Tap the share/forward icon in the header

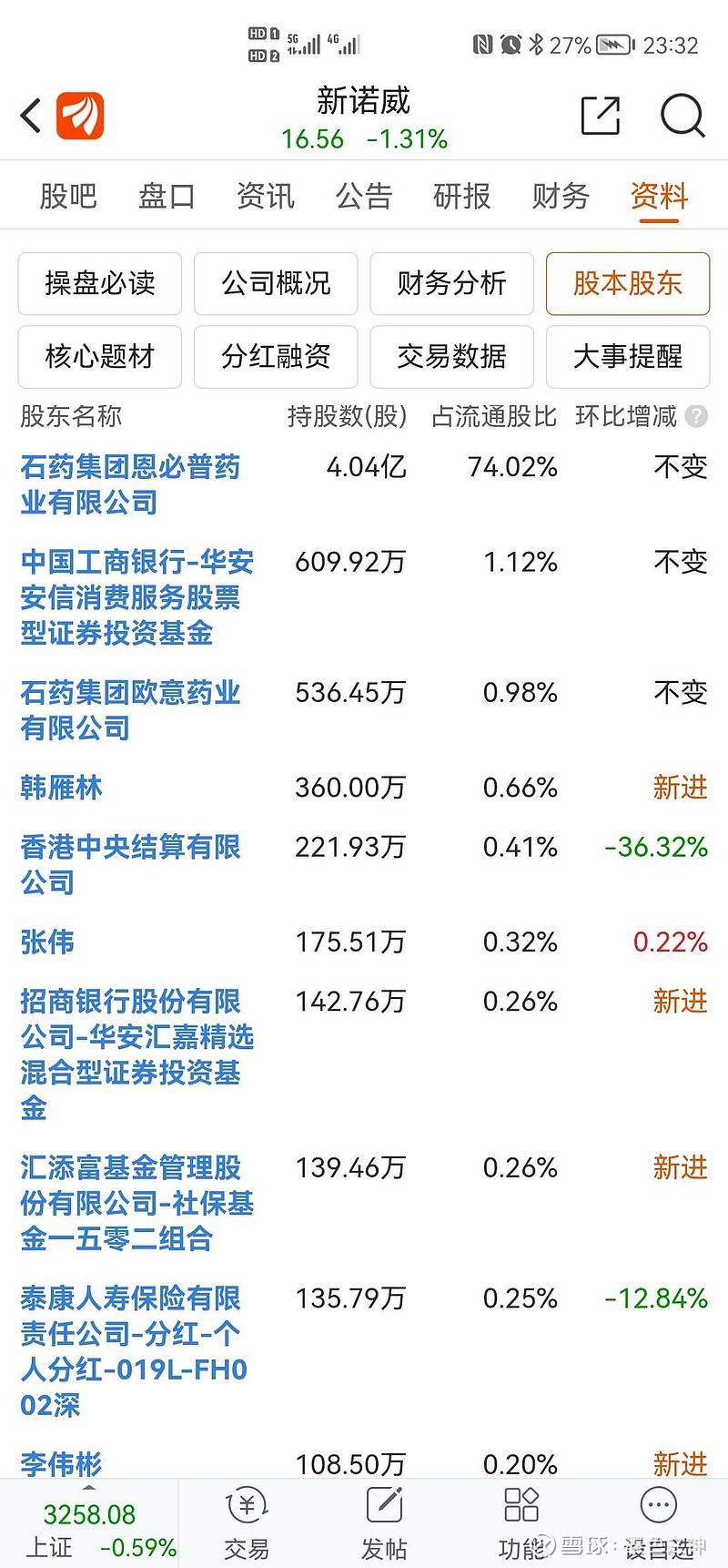[x=600, y=117]
